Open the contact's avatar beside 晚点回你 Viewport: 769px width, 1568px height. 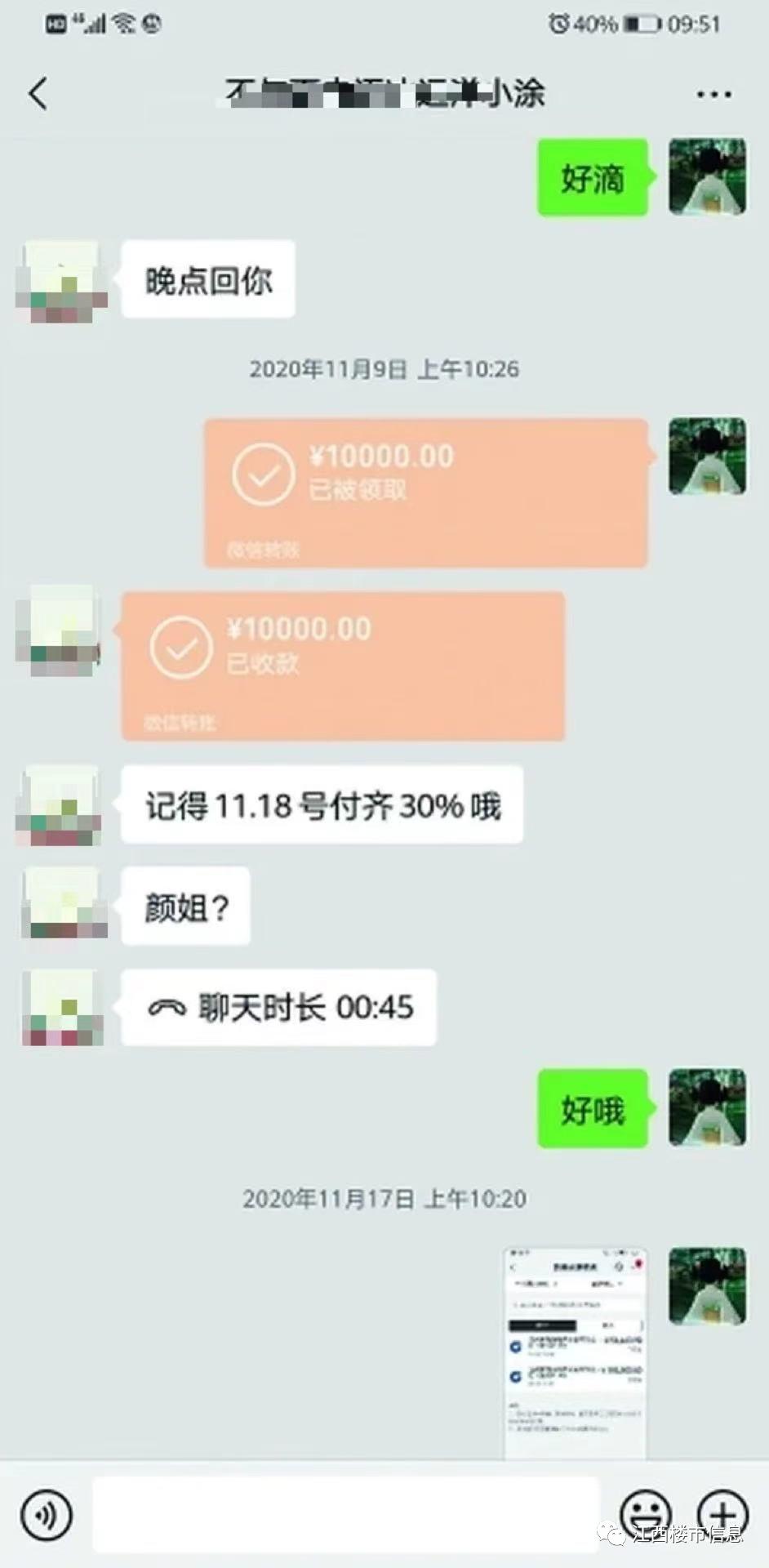tap(61, 280)
